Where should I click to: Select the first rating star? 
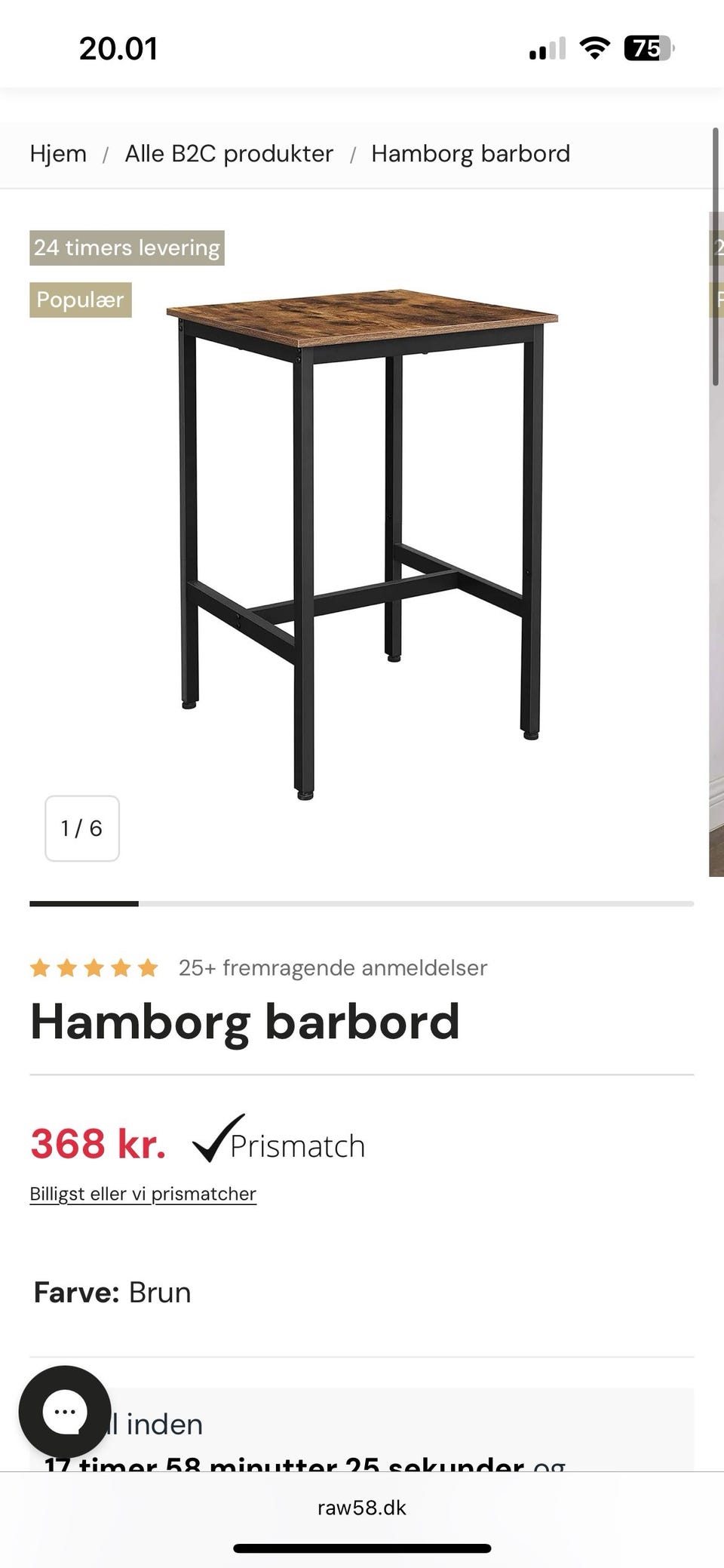[x=41, y=967]
